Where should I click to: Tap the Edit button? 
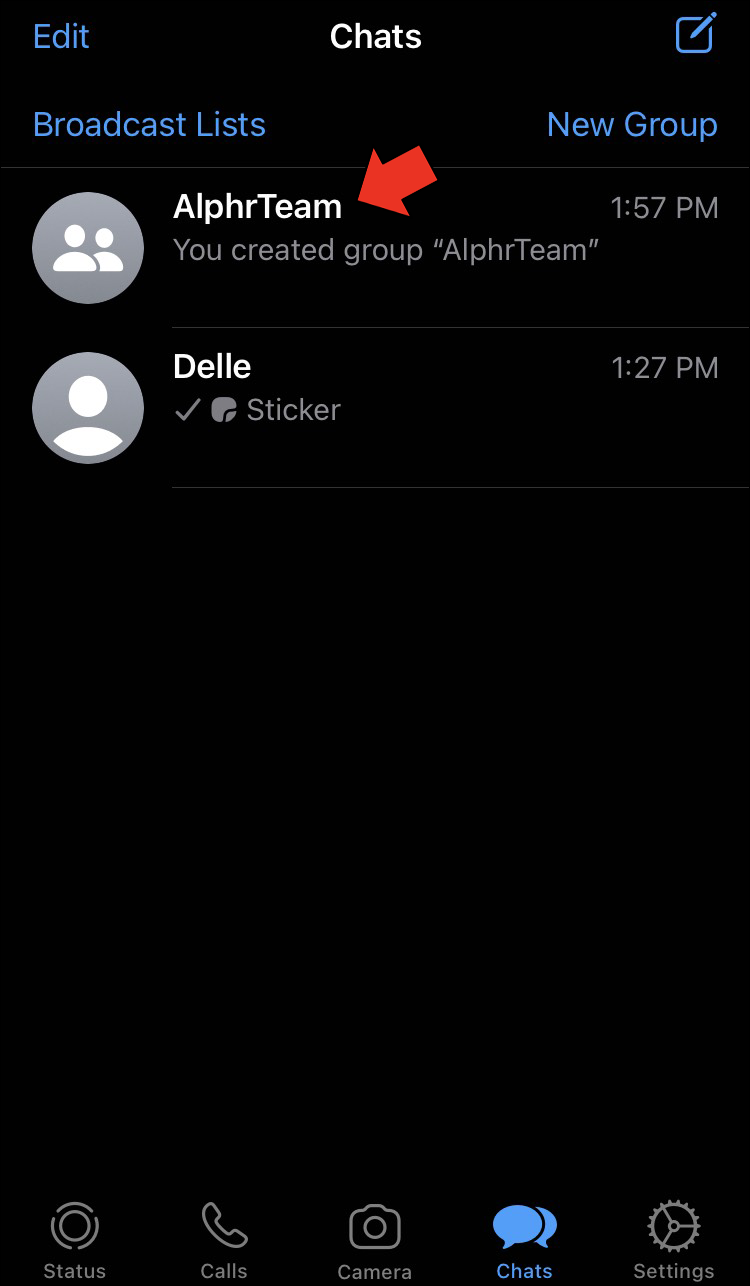(61, 37)
